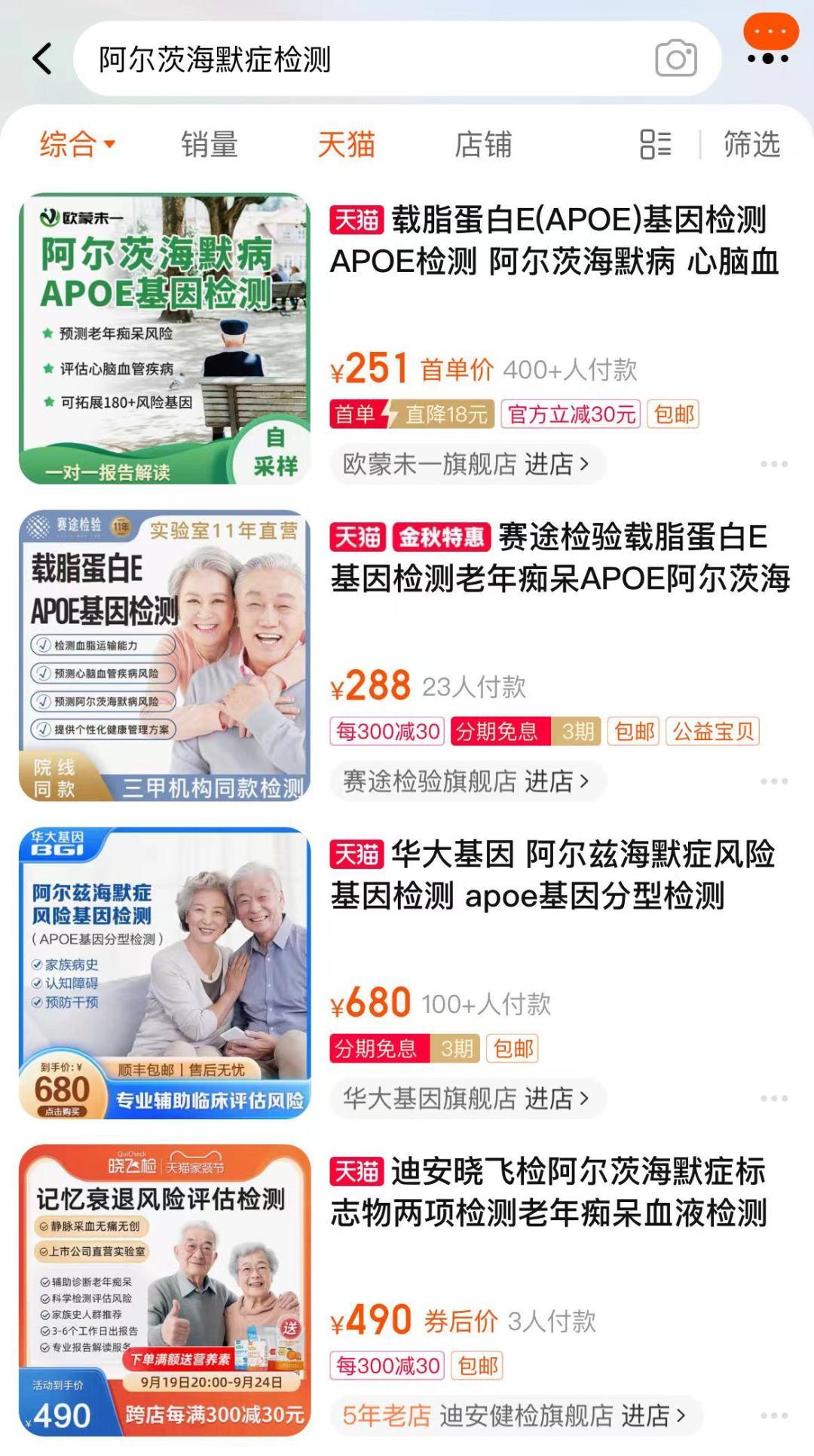Open more options for 华大基因 product
This screenshot has height=1456, width=814.
pos(773,1099)
